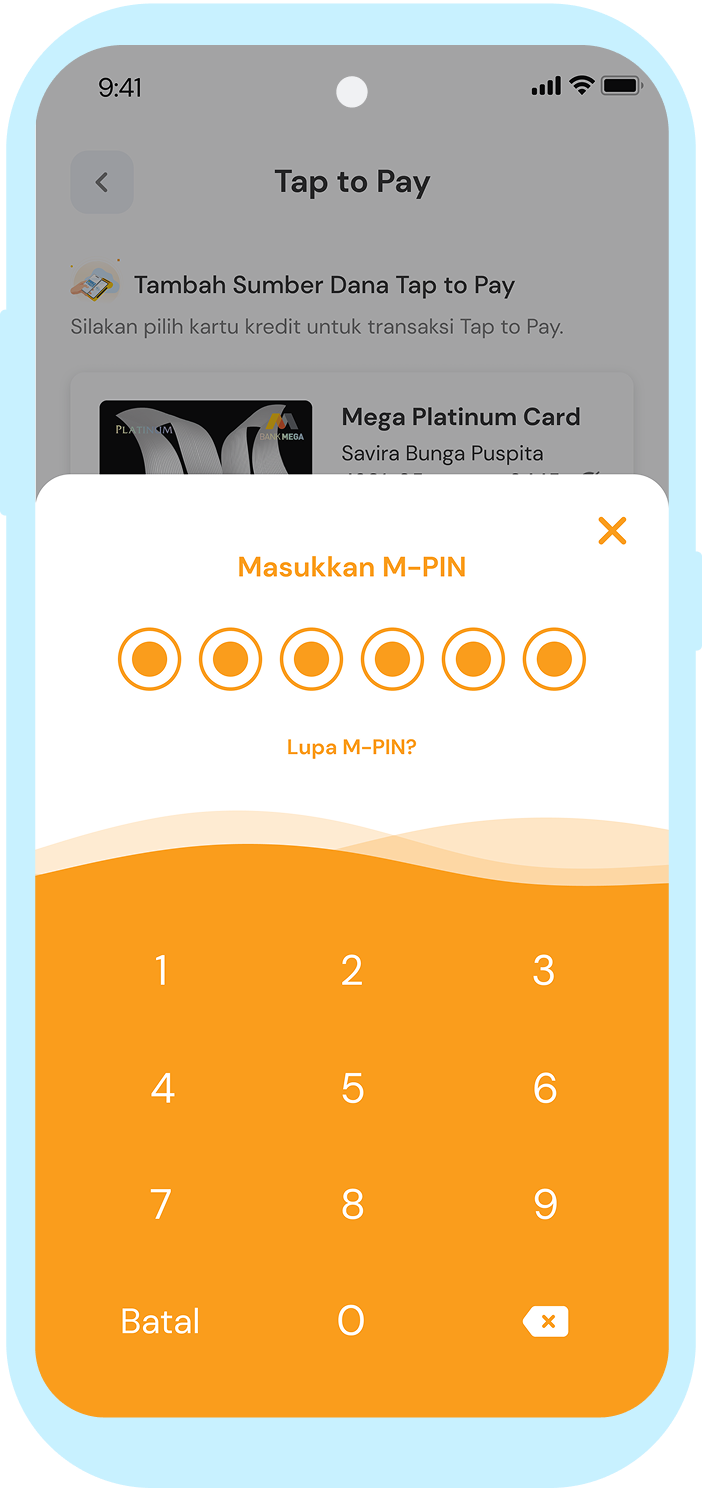The width and height of the screenshot is (702, 1488).
Task: Enter digit 3 on the keypad
Action: [543, 970]
